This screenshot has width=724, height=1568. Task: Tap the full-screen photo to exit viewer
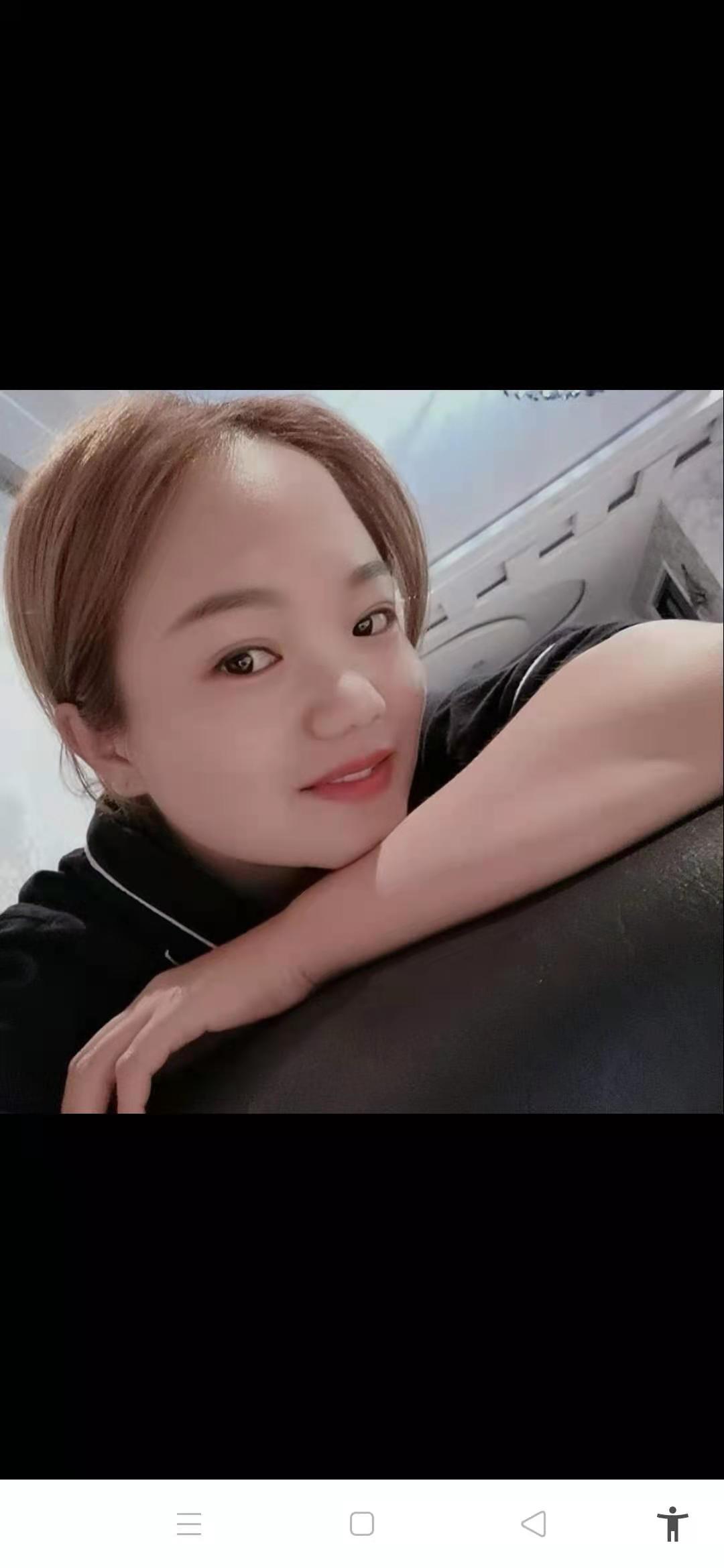[x=362, y=750]
